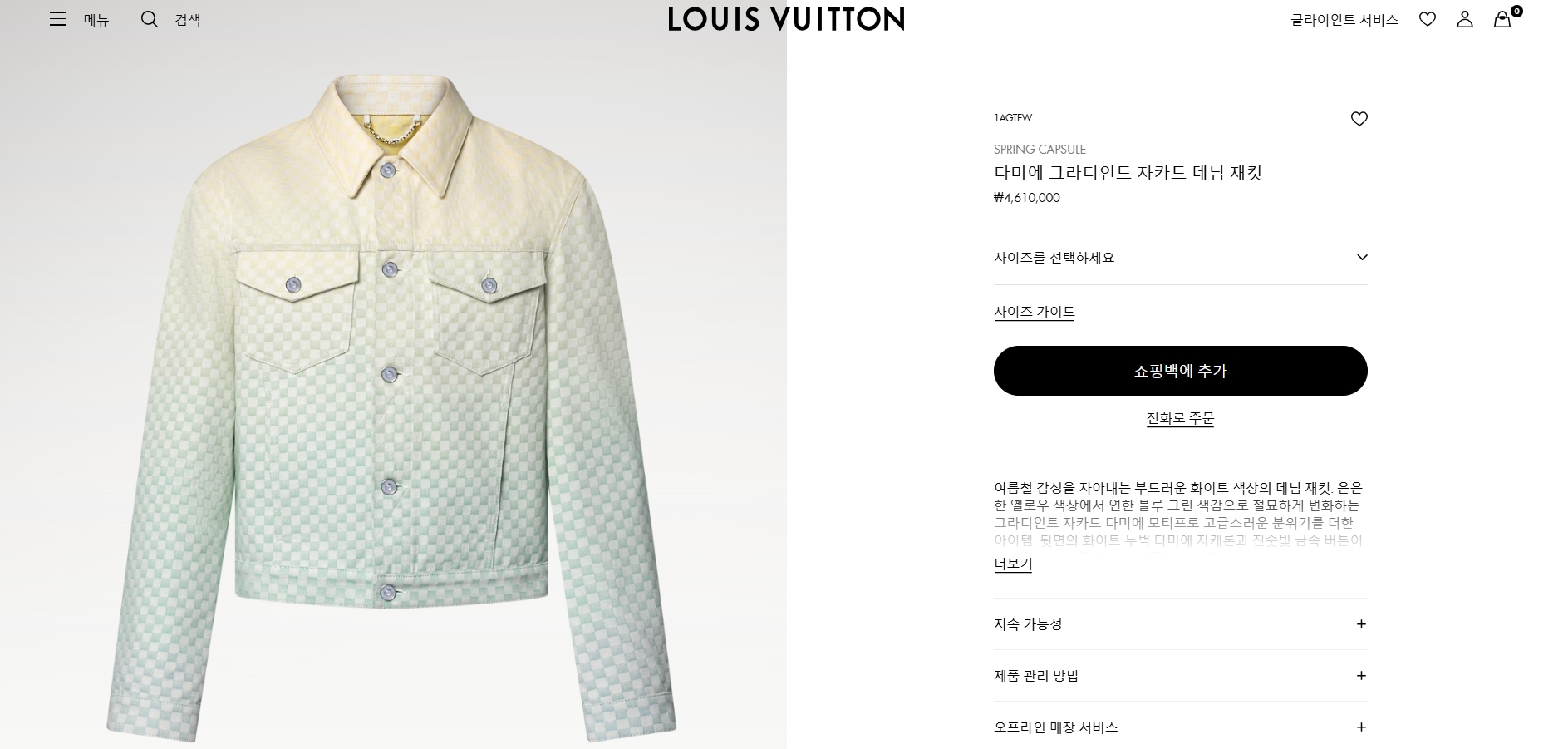
Task: Expand description with 더보기
Action: pyautogui.click(x=1012, y=564)
